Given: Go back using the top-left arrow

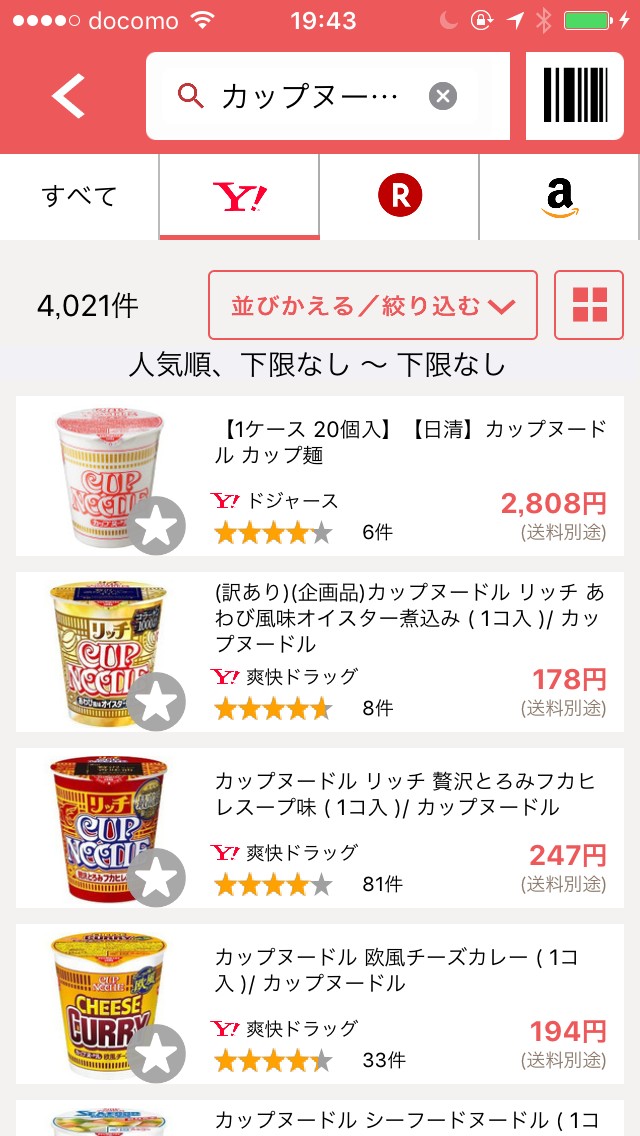Looking at the screenshot, I should point(68,97).
